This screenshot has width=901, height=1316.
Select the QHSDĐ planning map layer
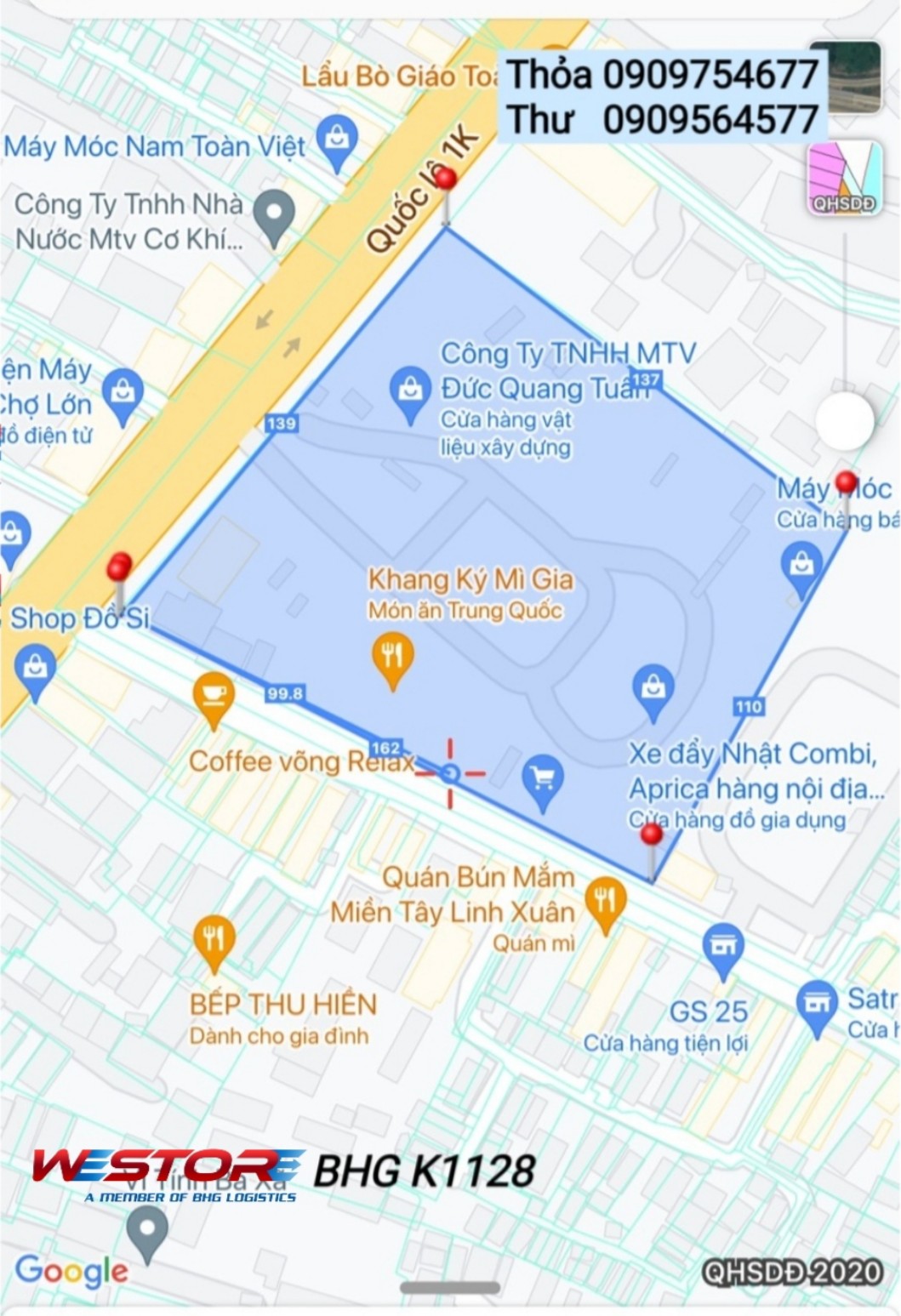click(844, 178)
